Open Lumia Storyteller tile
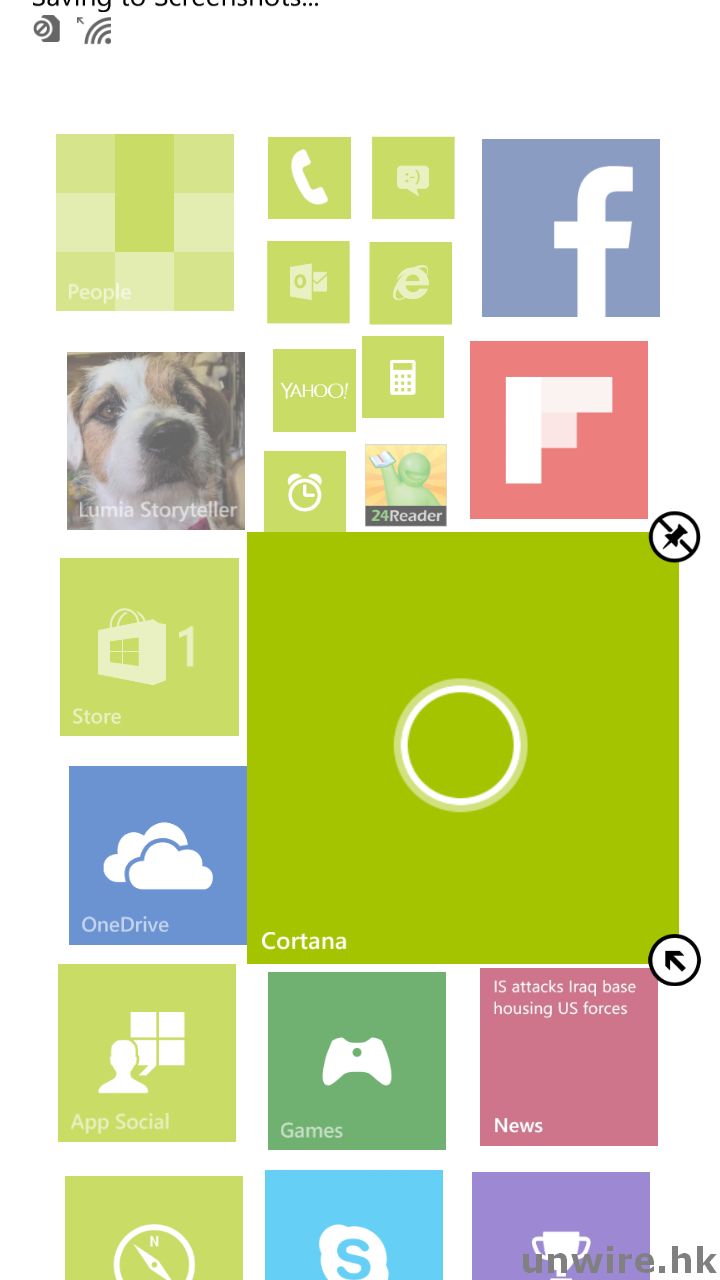Screen dimensions: 720x1280 pyautogui.click(x=156, y=440)
